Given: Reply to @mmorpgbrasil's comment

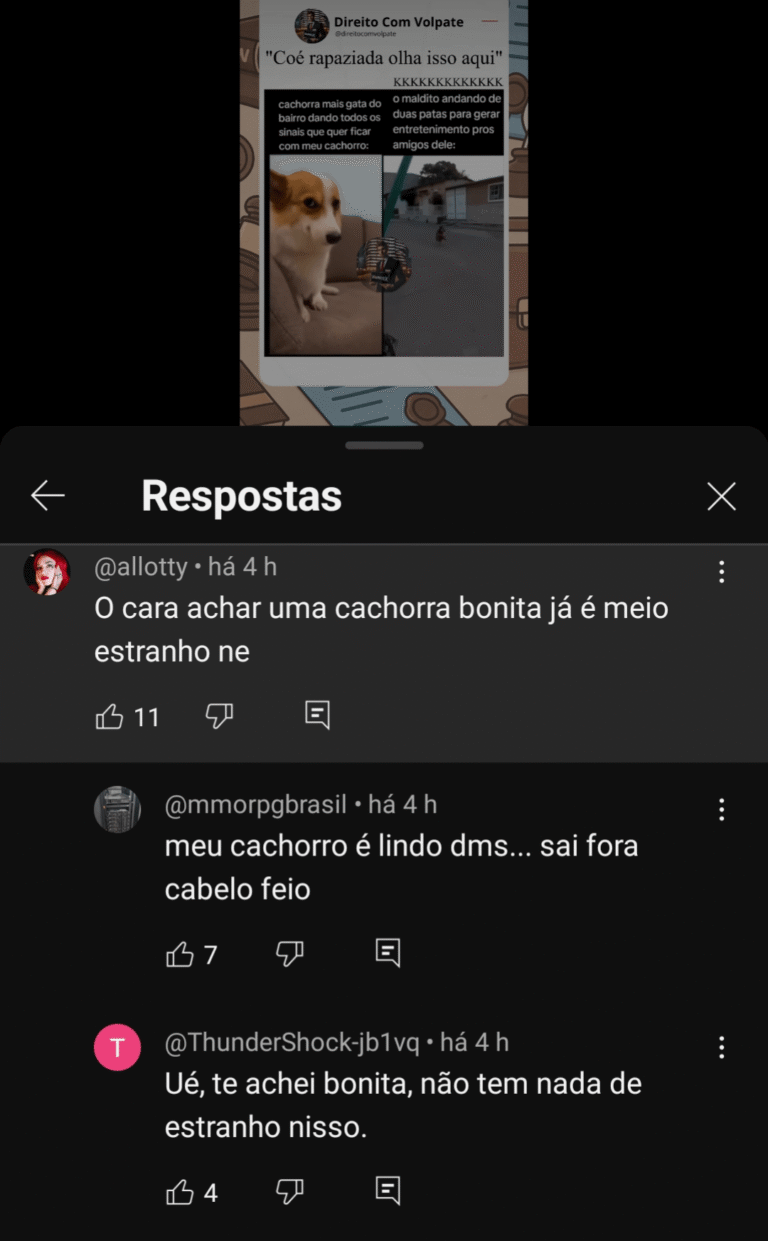Looking at the screenshot, I should [x=387, y=953].
